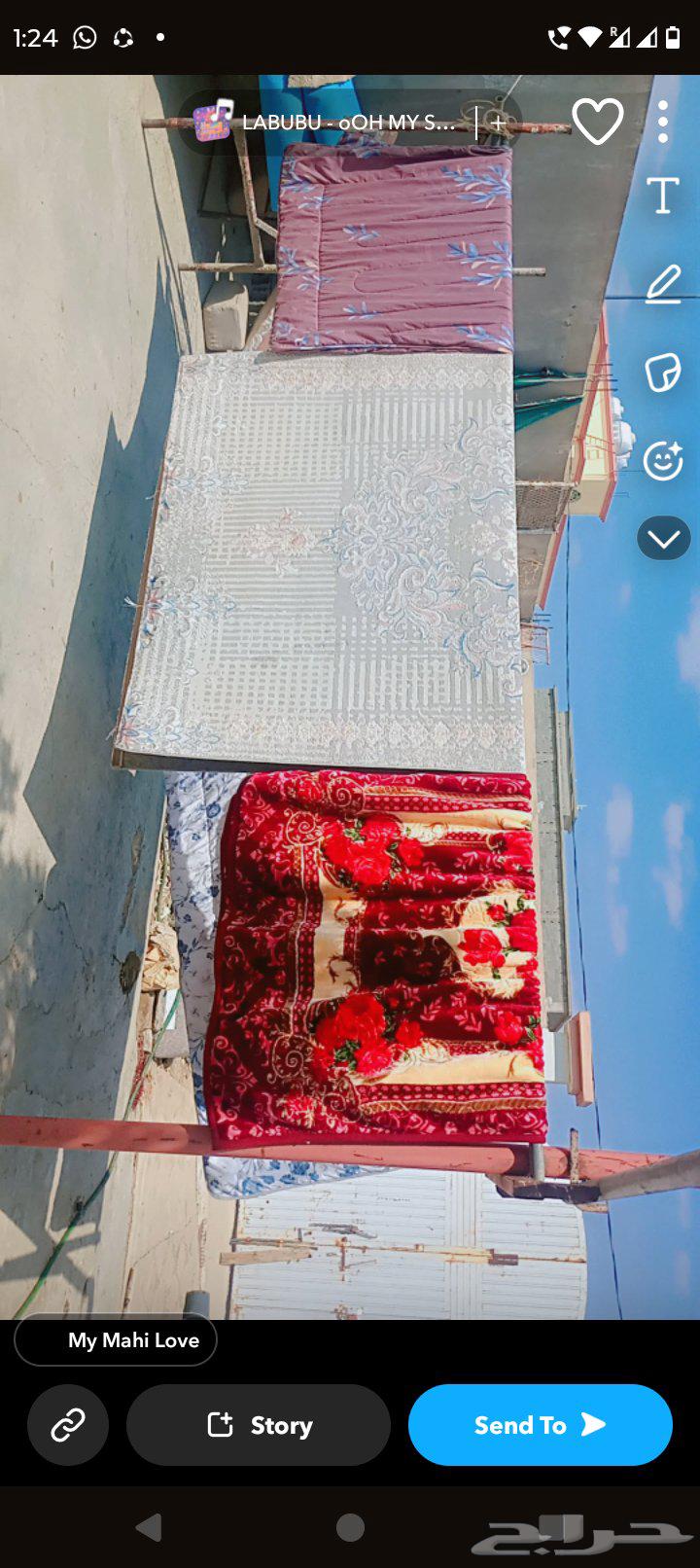Select the Text tool
Viewport: 700px width, 1568px height.
(662, 196)
